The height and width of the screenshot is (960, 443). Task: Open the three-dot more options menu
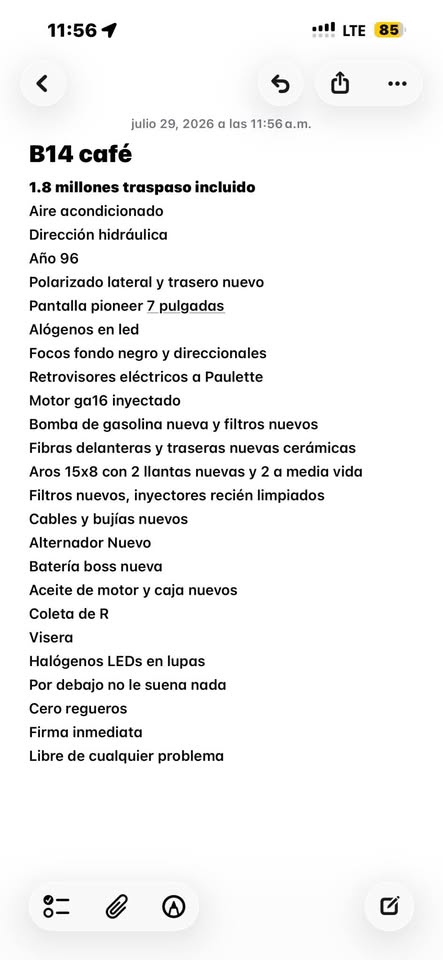click(397, 84)
